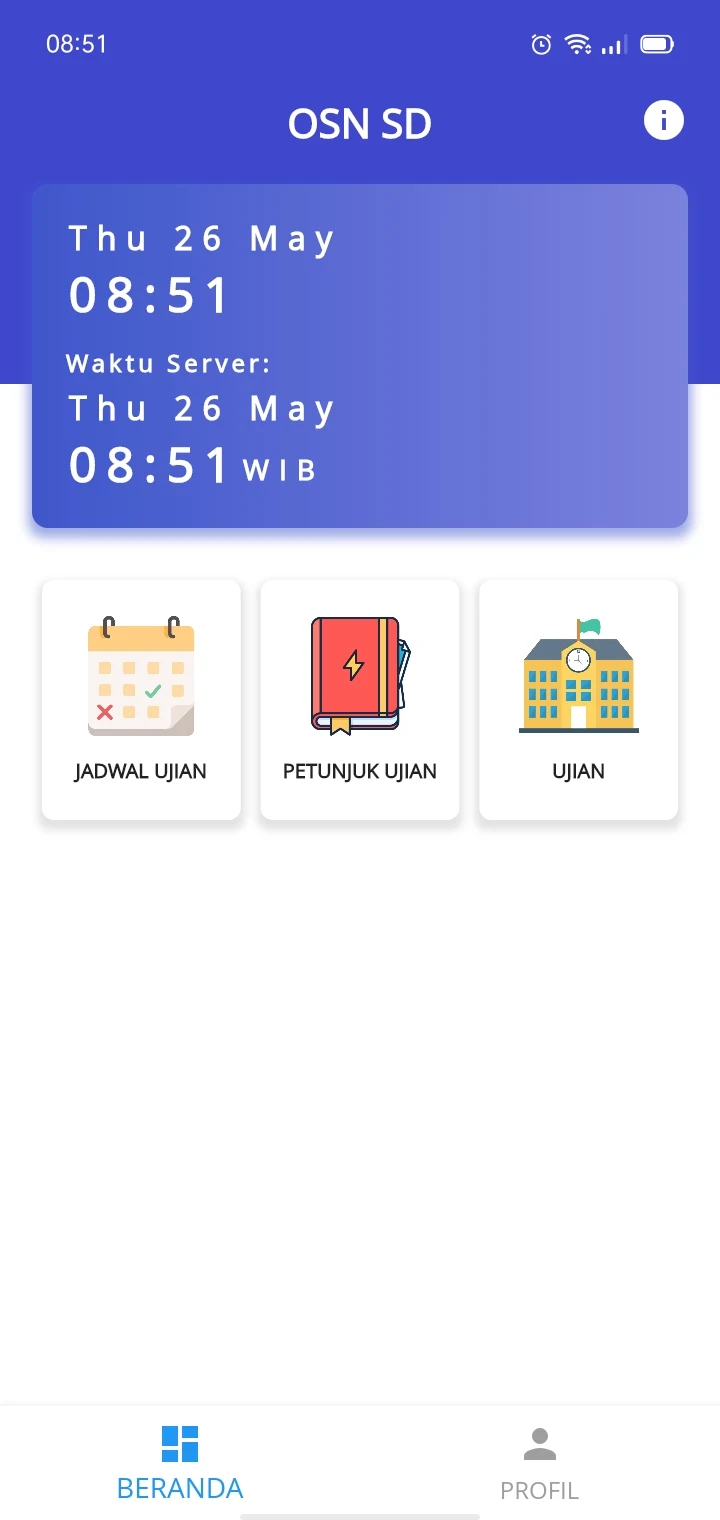This screenshot has height=1520, width=720.
Task: Open the info icon in the header
Action: coord(663,121)
